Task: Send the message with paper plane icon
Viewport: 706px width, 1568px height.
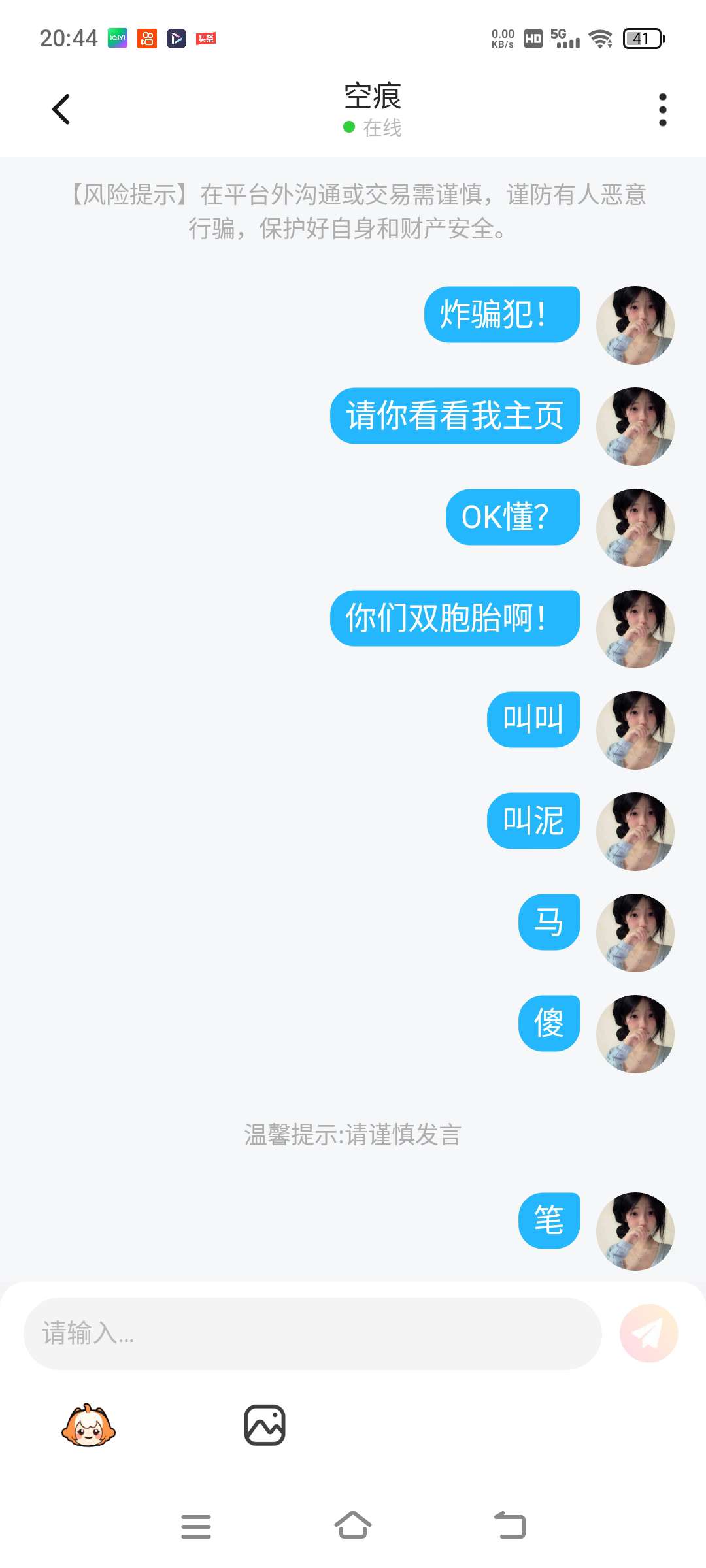Action: (648, 1333)
